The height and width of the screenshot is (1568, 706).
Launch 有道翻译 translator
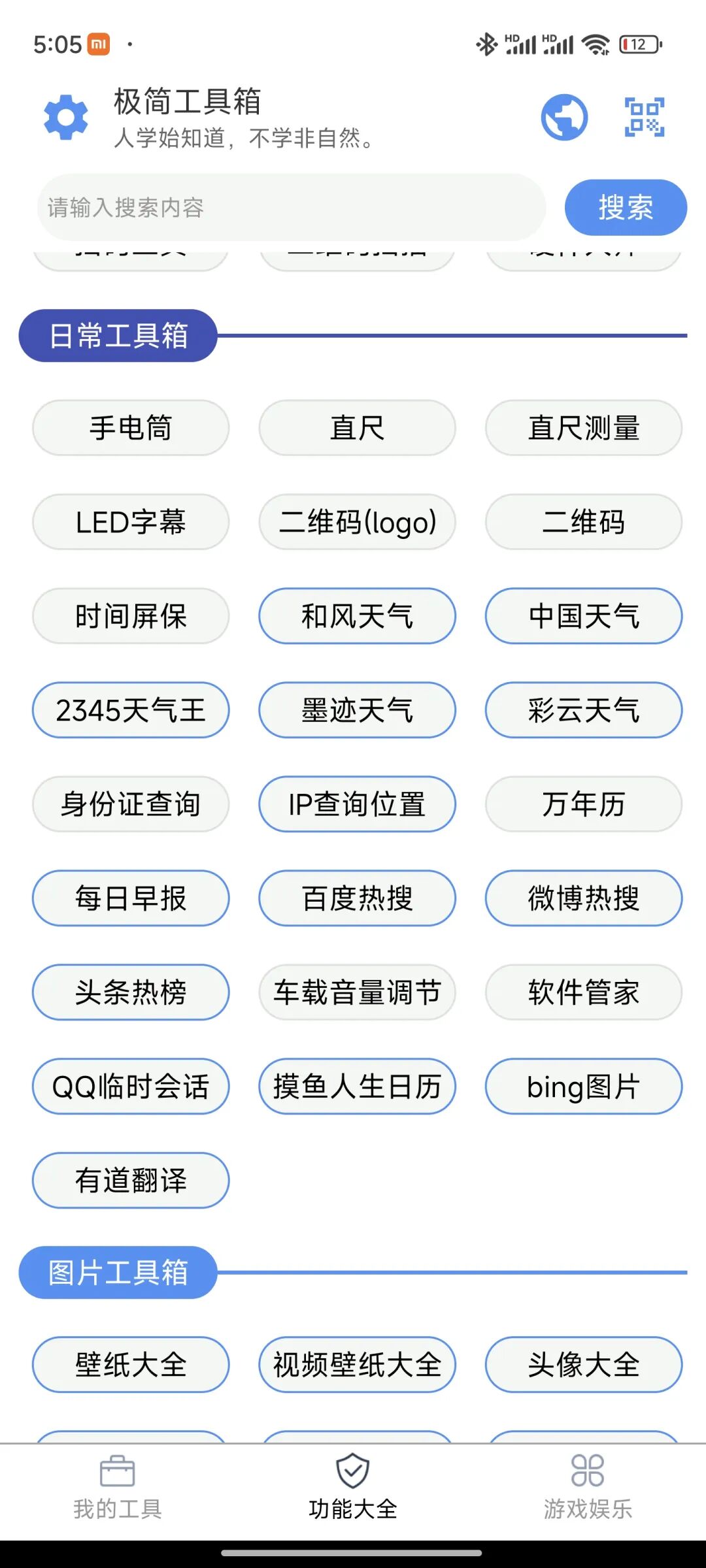click(x=131, y=1181)
